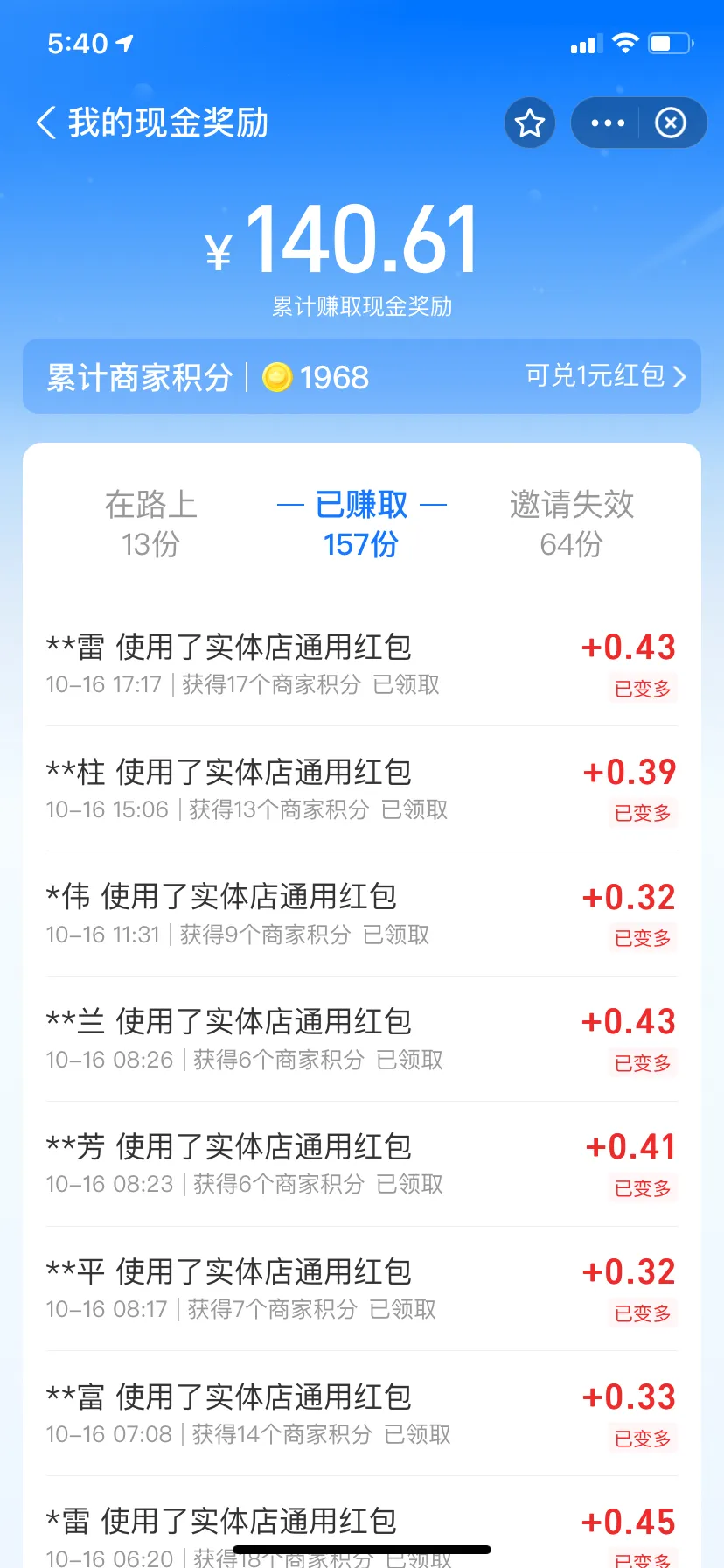The height and width of the screenshot is (1568, 724).
Task: Tap the star favorite icon in top bar
Action: pos(530,122)
